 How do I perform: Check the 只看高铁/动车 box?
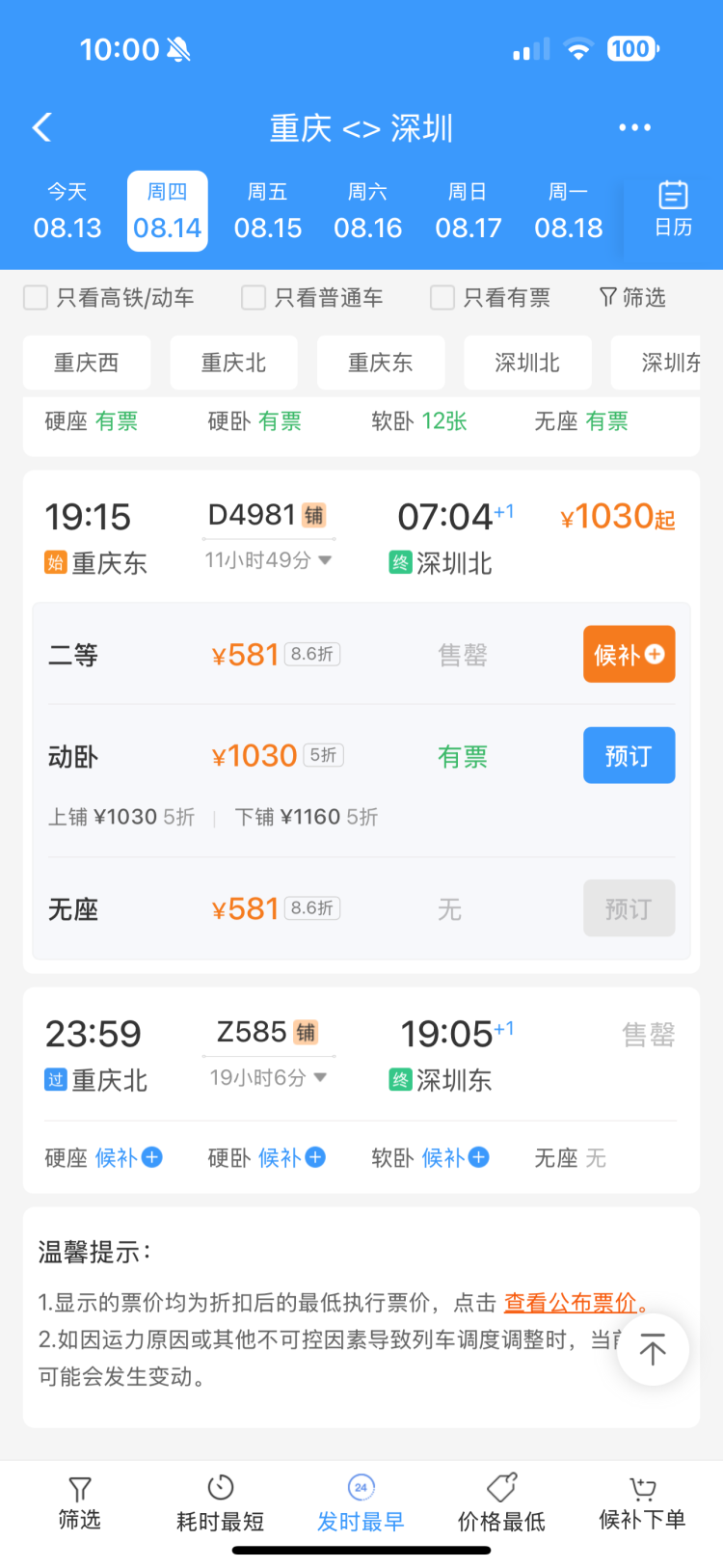[36, 298]
